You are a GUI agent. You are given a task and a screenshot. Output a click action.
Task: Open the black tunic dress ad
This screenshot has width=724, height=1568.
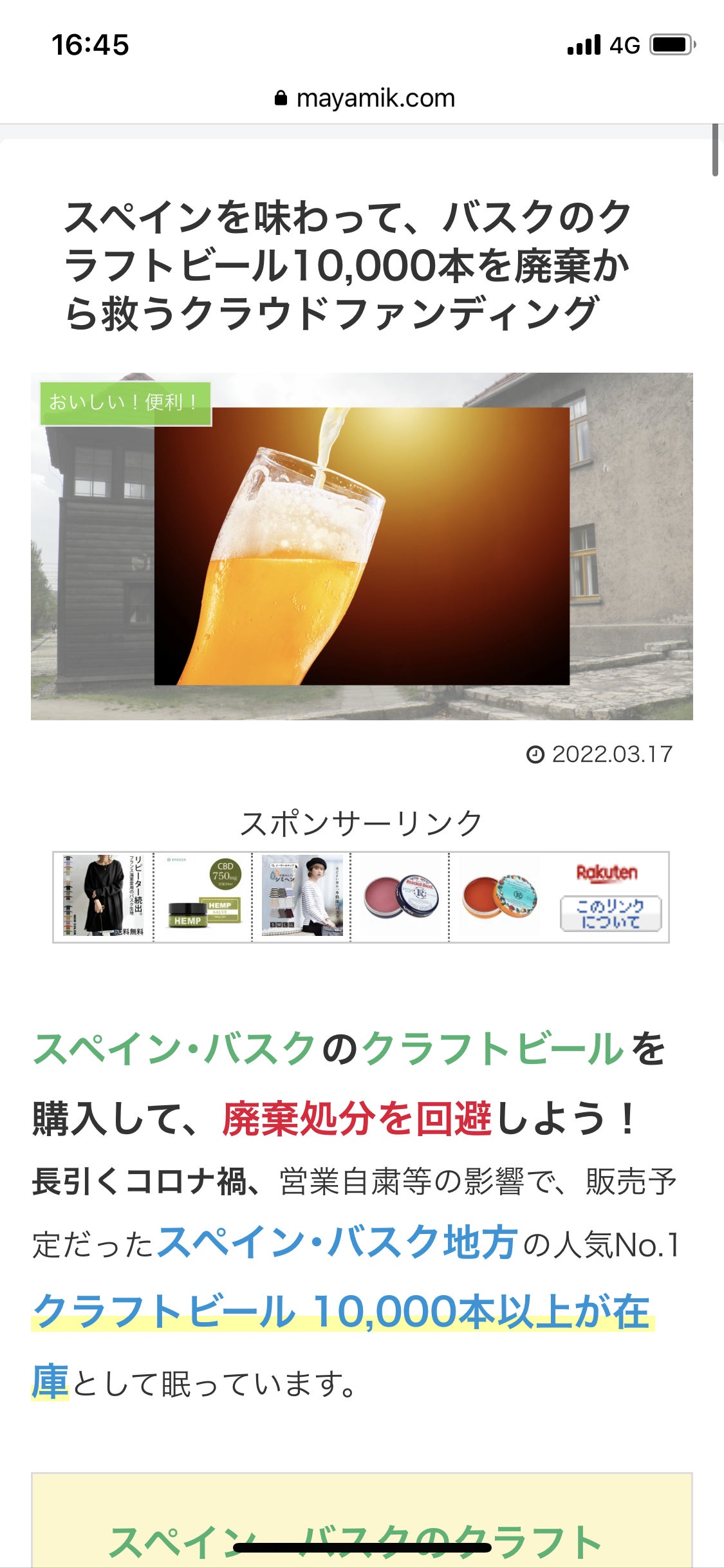(x=104, y=896)
